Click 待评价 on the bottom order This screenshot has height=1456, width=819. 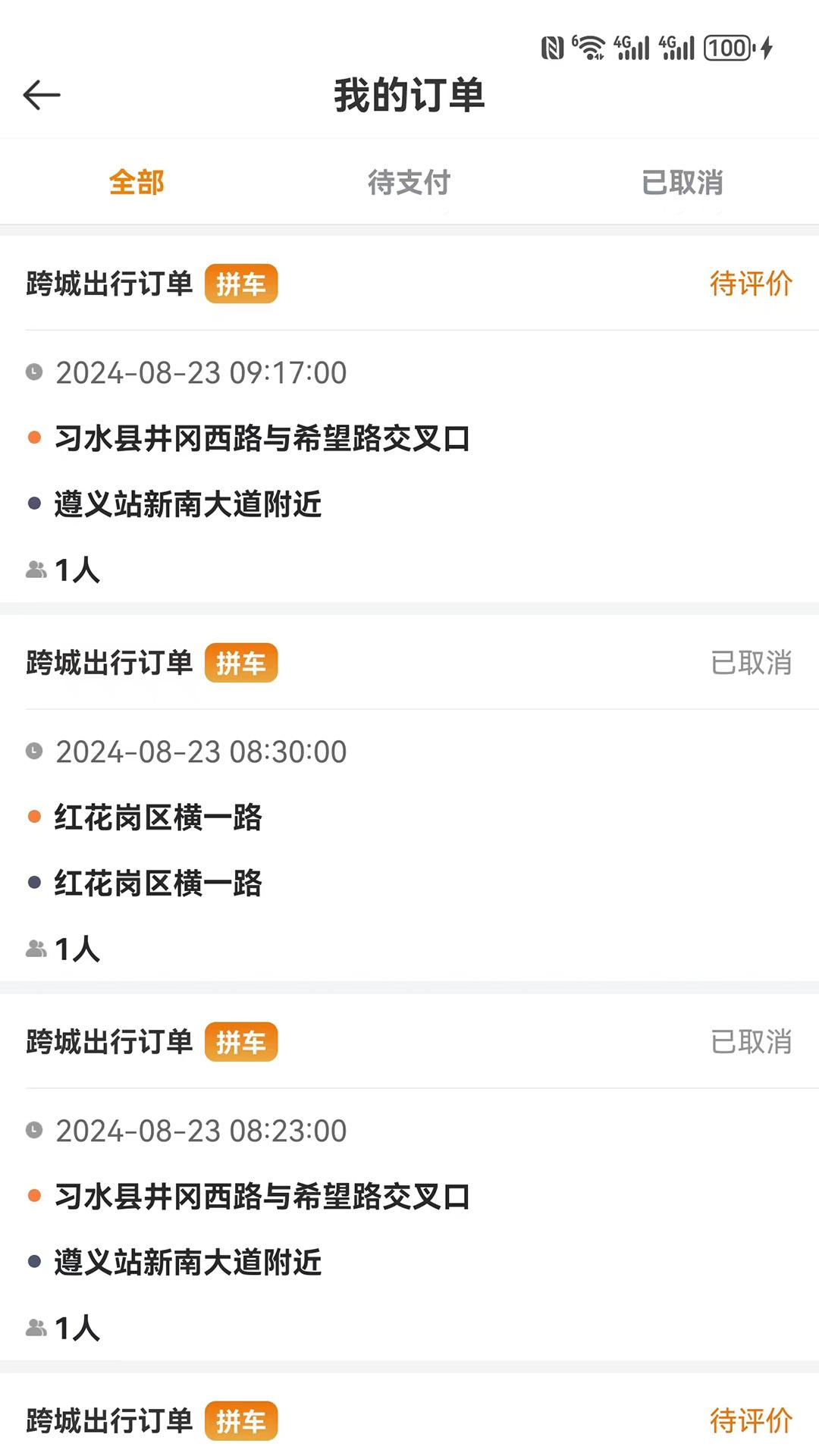pyautogui.click(x=750, y=1422)
